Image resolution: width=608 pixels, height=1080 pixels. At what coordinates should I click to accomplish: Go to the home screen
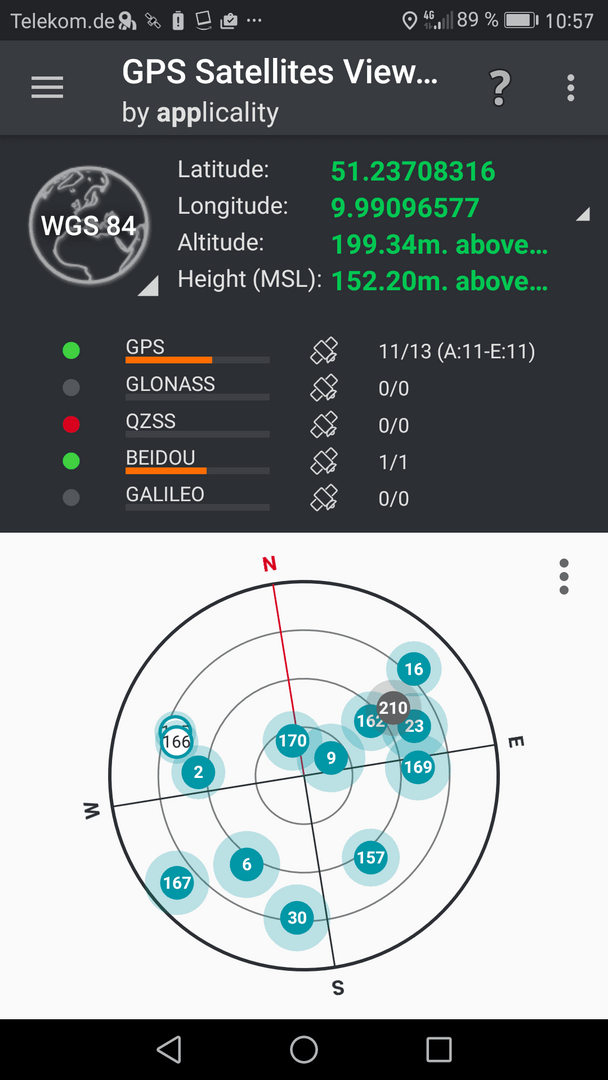pos(304,1049)
